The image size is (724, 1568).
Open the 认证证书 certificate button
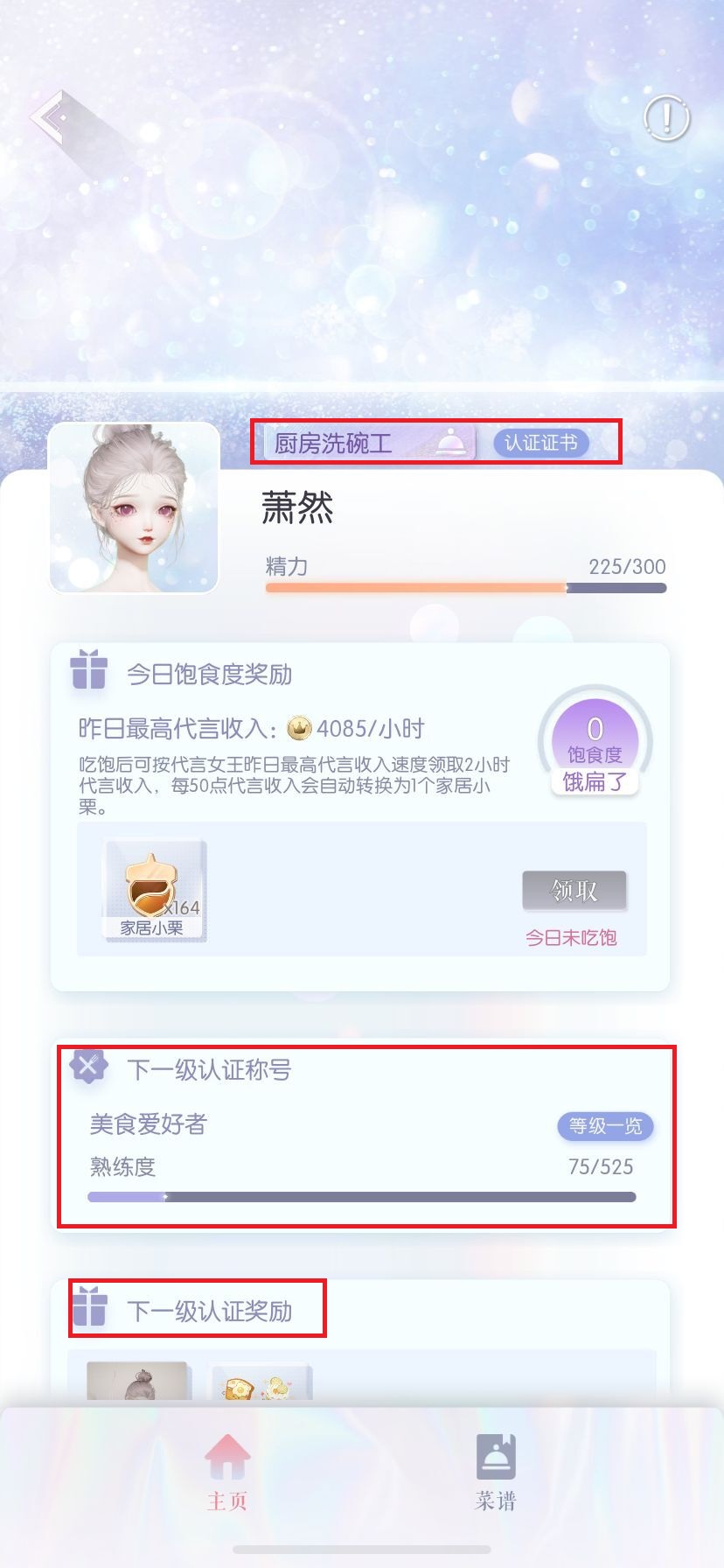coord(540,443)
